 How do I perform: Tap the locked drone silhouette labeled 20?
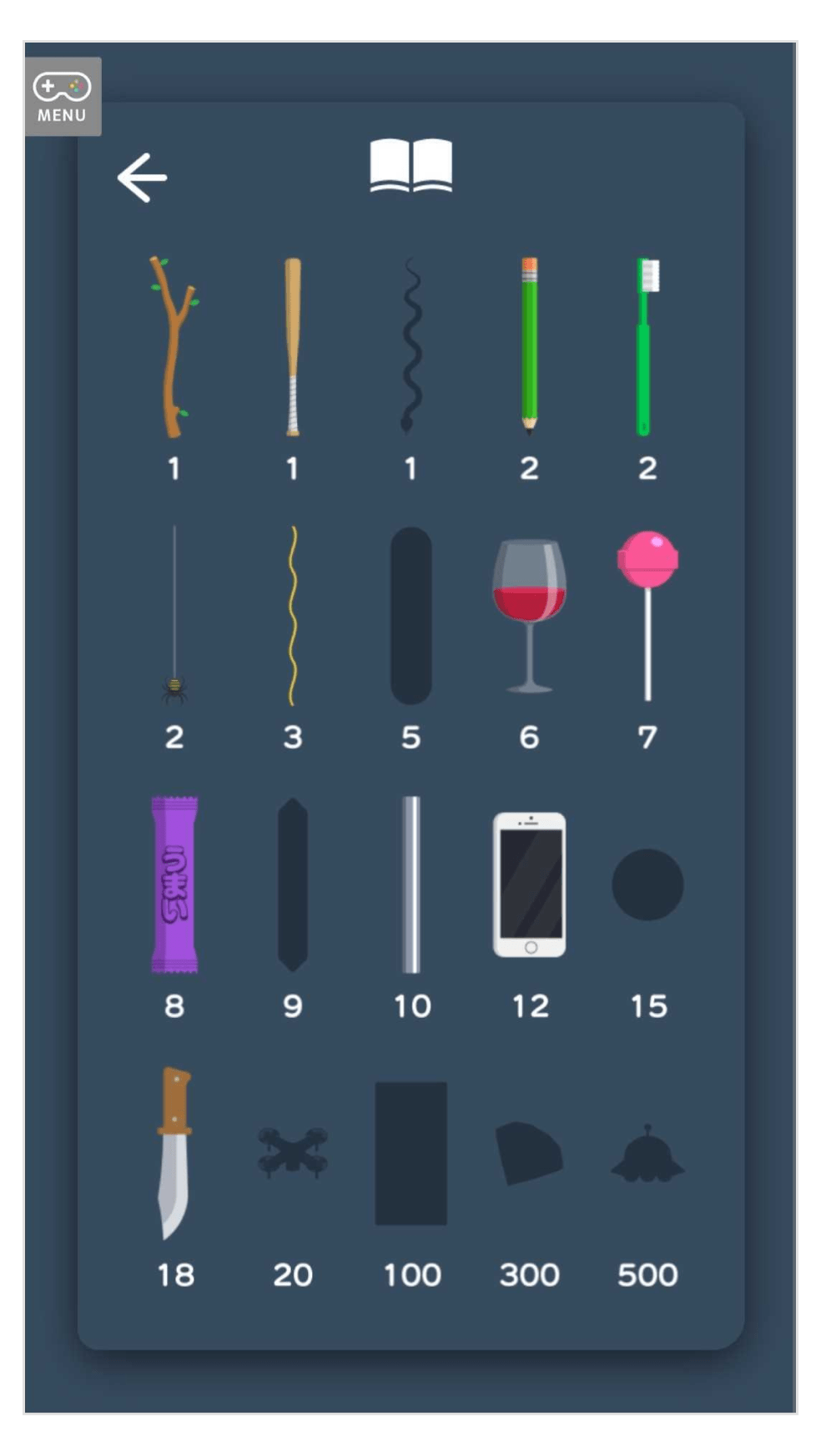293,1153
